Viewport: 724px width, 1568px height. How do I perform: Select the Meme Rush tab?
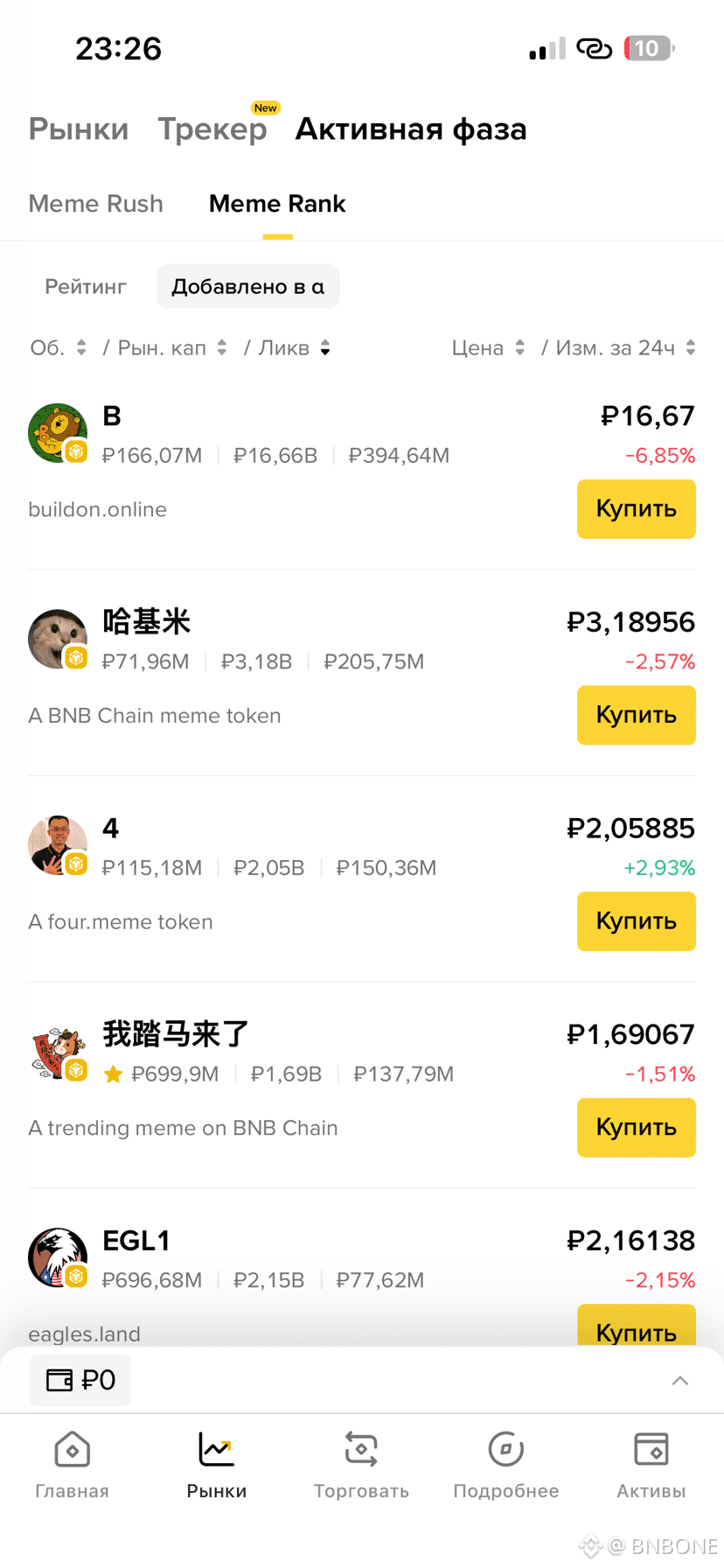(x=95, y=204)
